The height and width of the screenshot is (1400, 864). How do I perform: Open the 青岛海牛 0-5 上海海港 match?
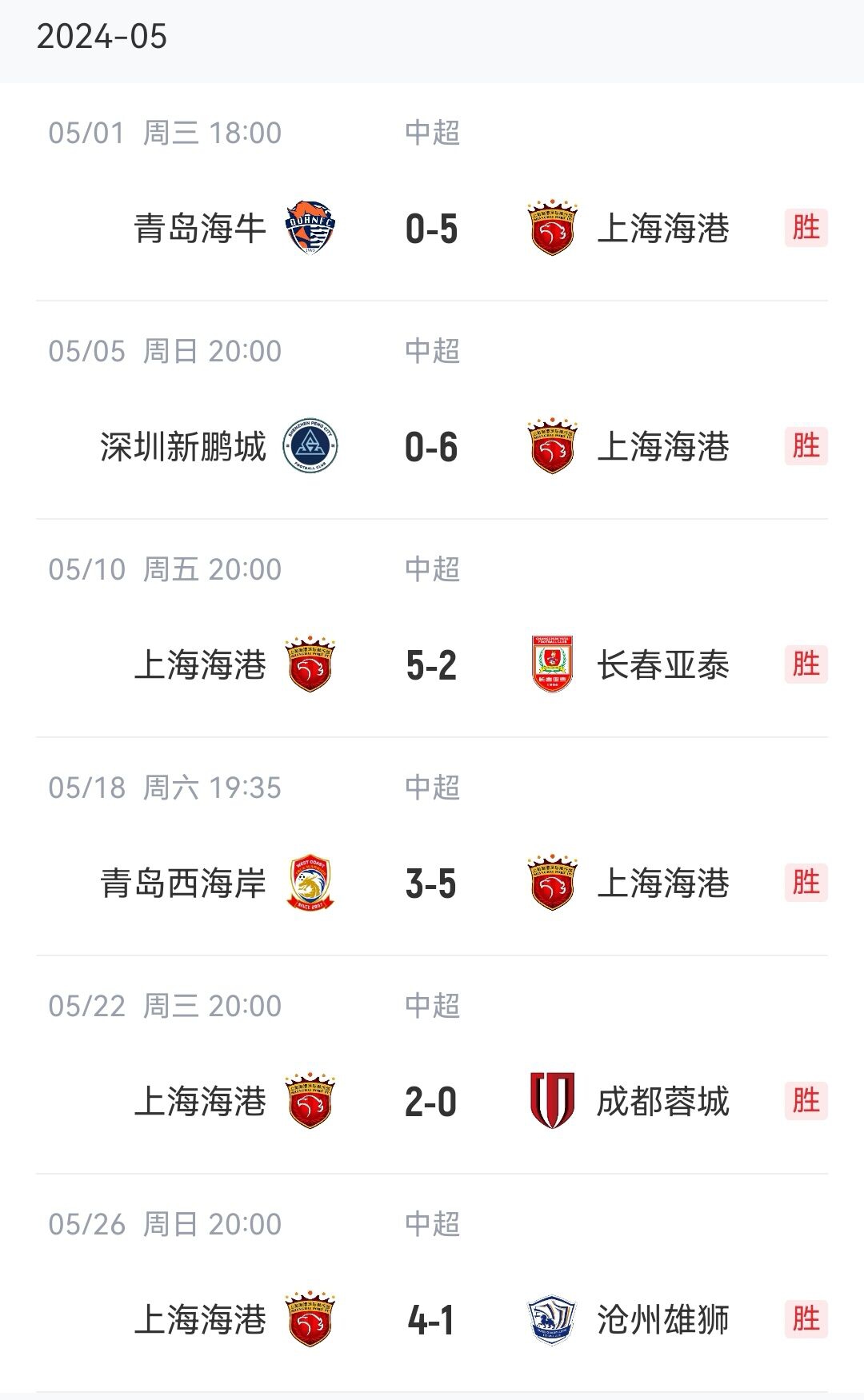click(432, 192)
